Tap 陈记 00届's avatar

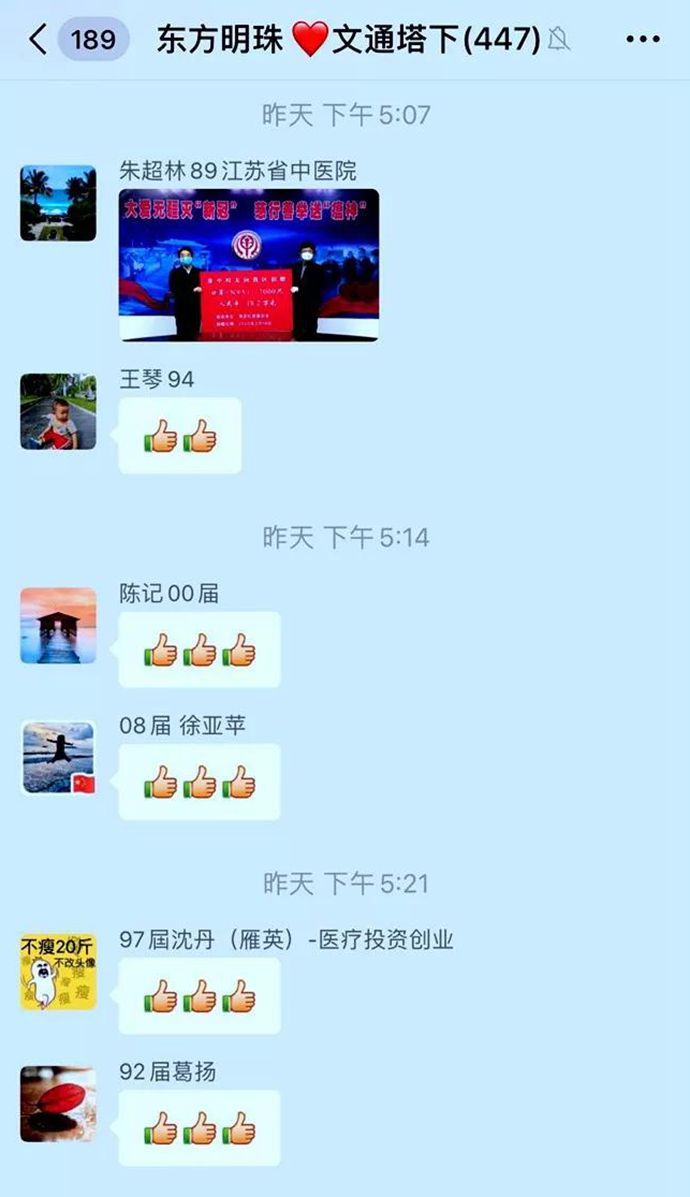point(58,625)
